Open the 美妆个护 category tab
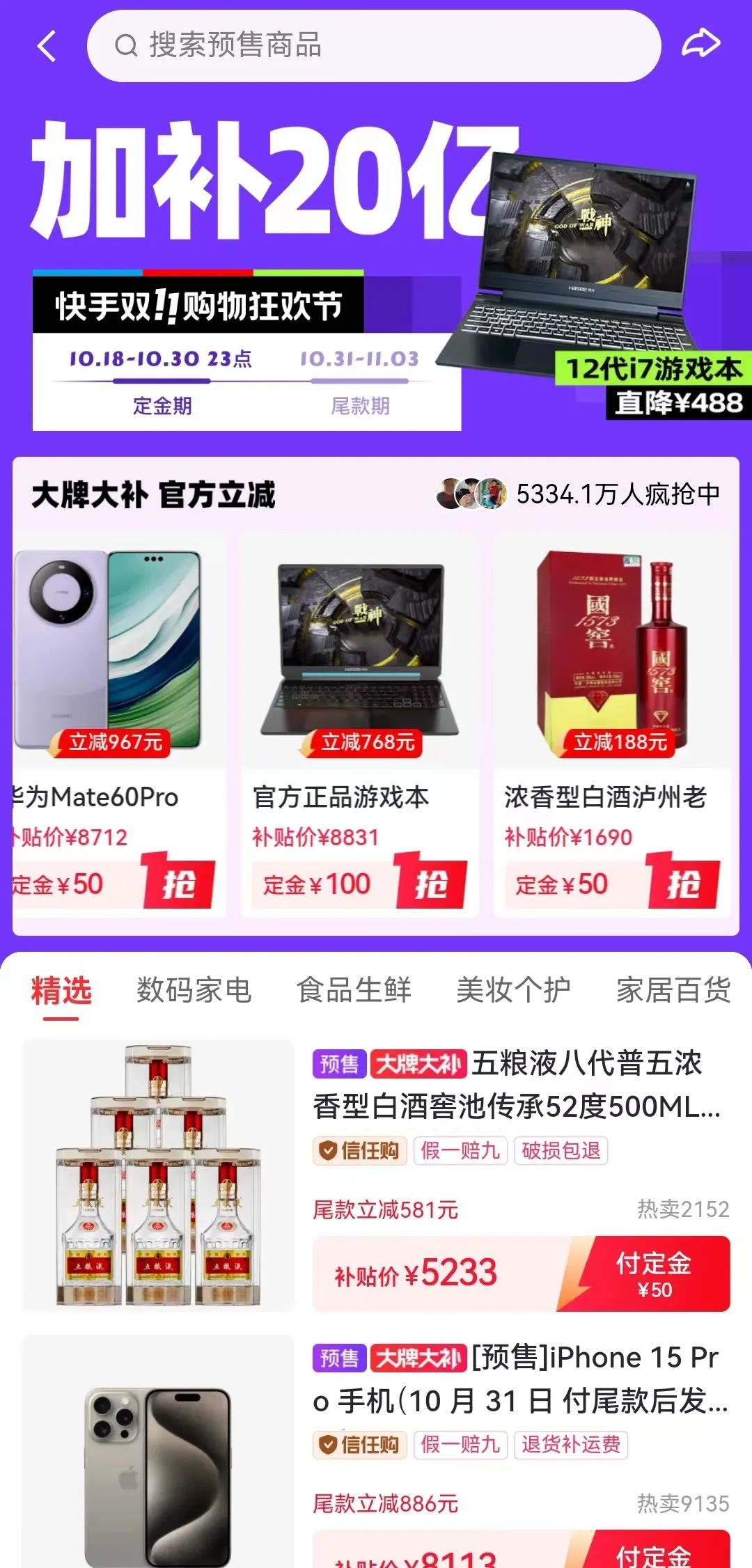 513,990
